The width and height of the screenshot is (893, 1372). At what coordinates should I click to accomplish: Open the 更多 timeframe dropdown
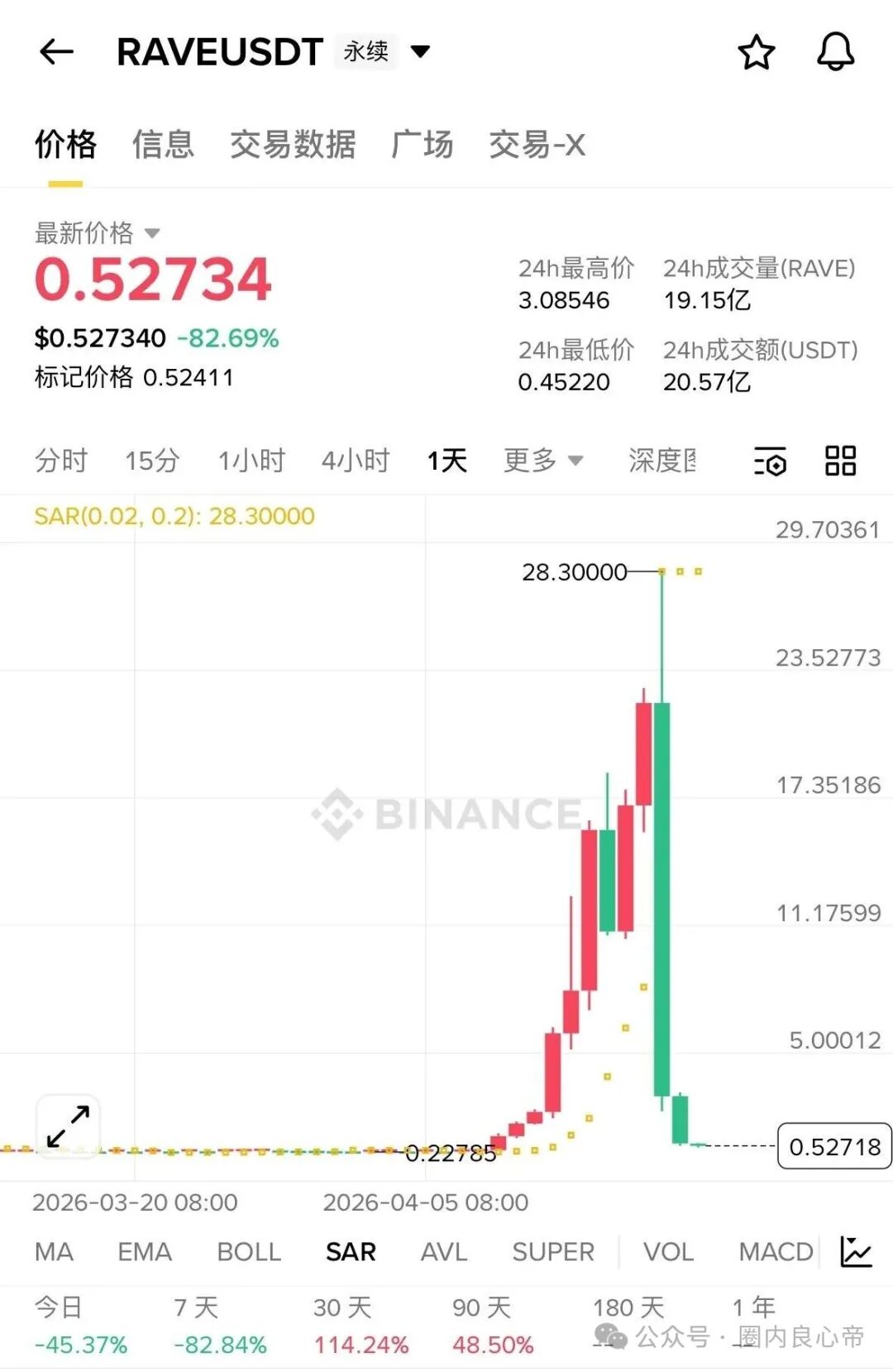543,461
